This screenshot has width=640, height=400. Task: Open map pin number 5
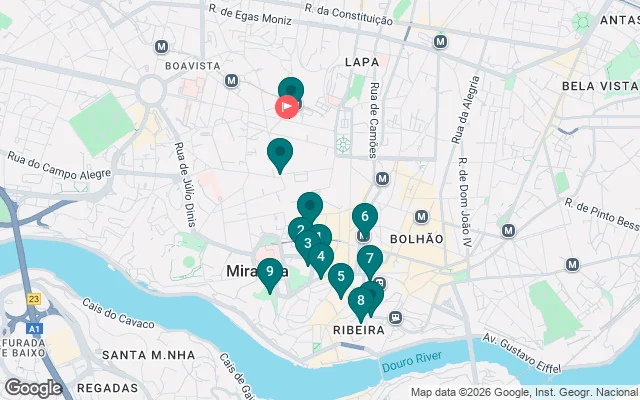coord(341,277)
